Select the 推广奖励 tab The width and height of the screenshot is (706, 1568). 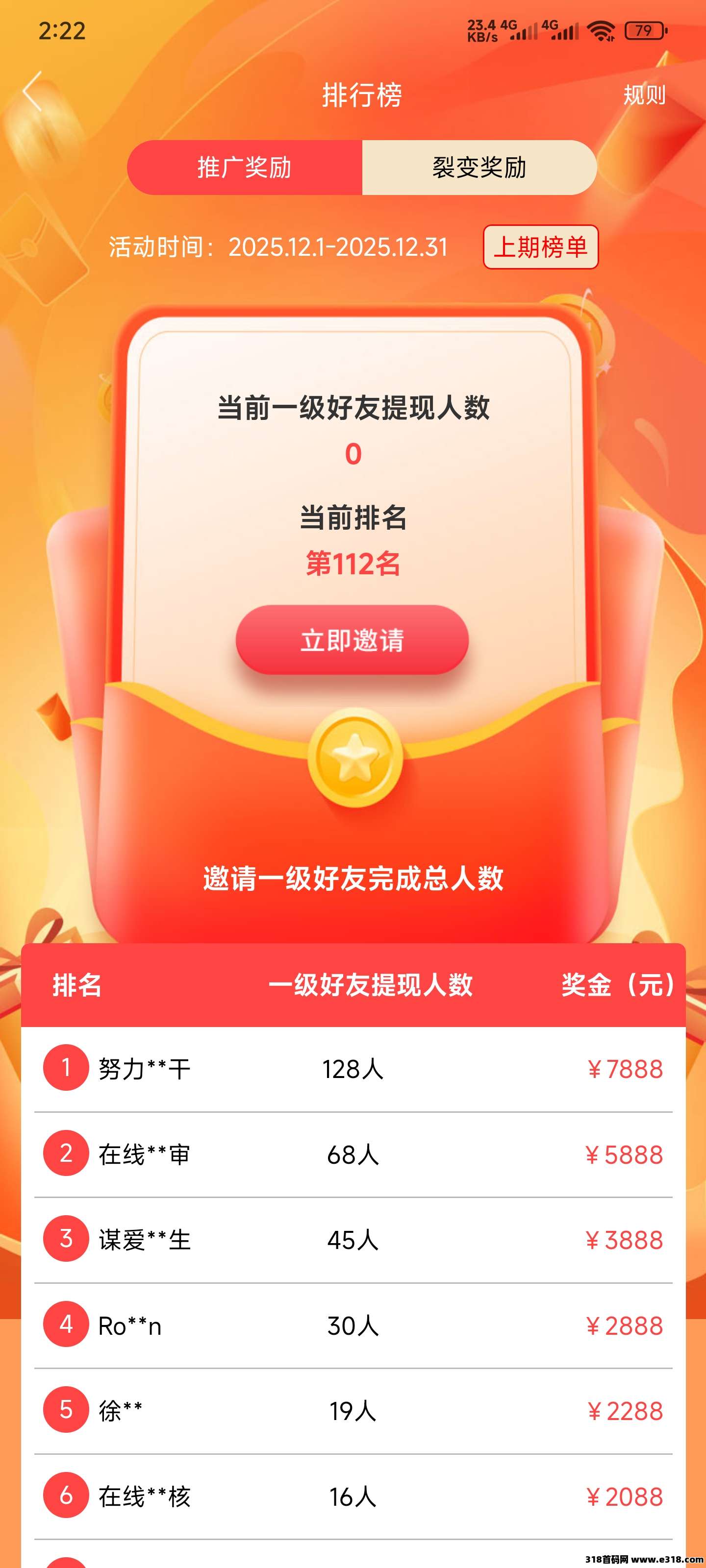(x=244, y=169)
